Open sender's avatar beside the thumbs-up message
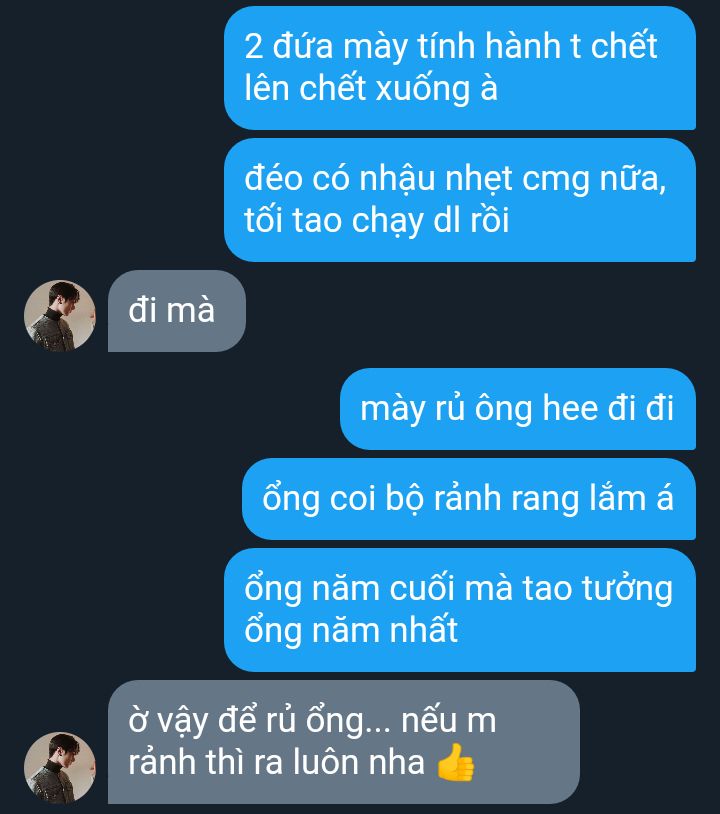 pyautogui.click(x=59, y=767)
